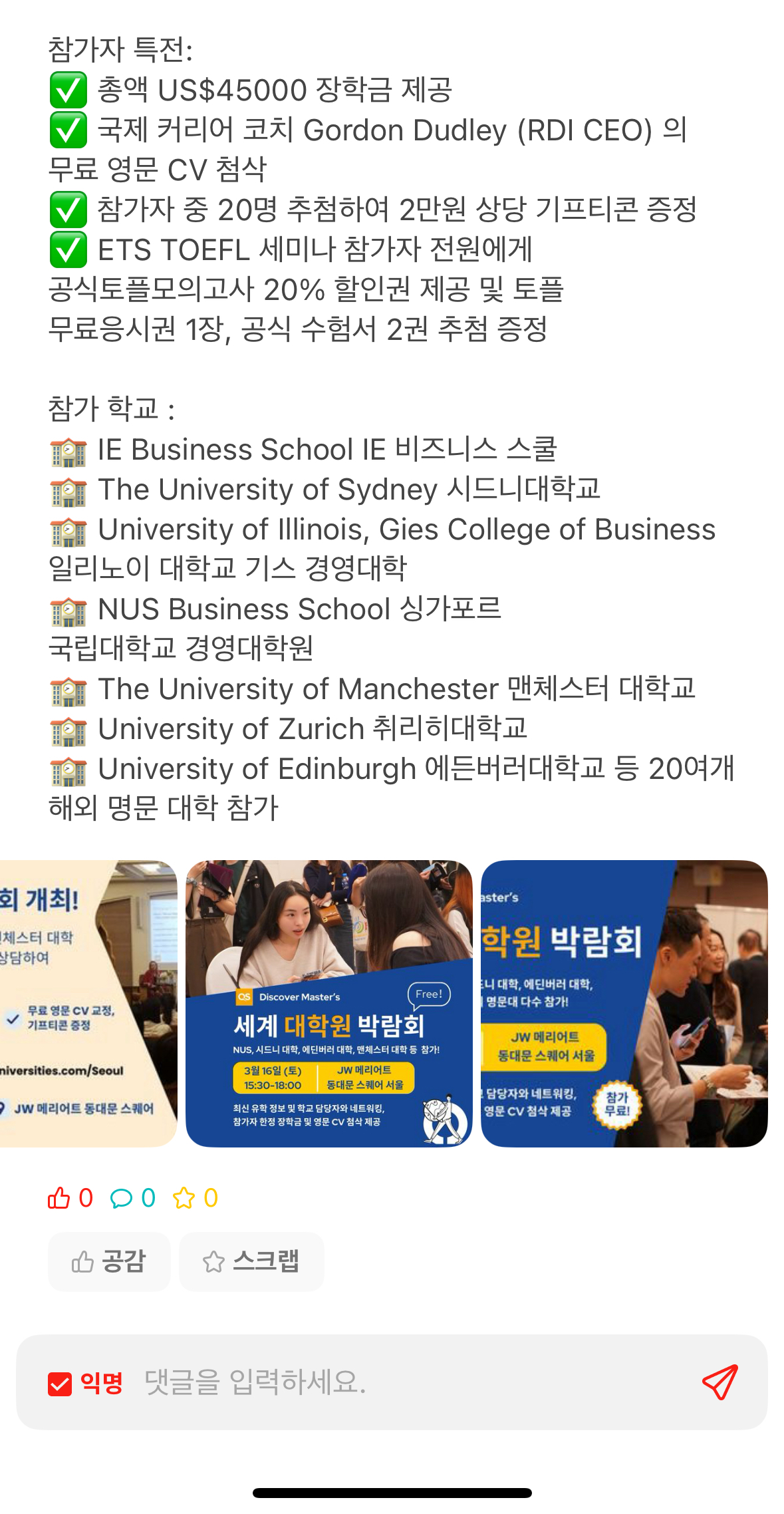Tap the 공감 like button
Image resolution: width=784 pixels, height=1514 pixels.
coord(109,1261)
